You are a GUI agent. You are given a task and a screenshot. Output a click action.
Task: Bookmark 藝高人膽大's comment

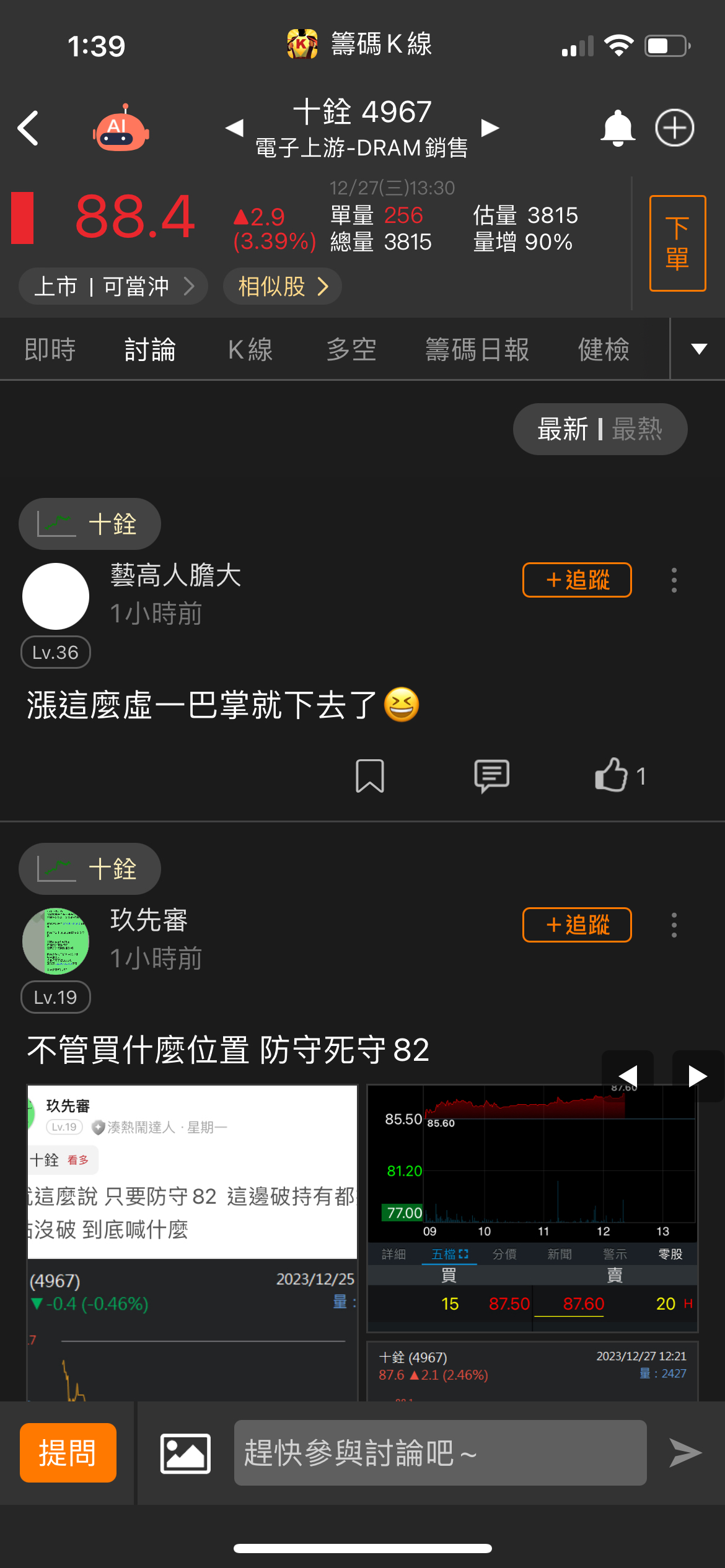[370, 777]
